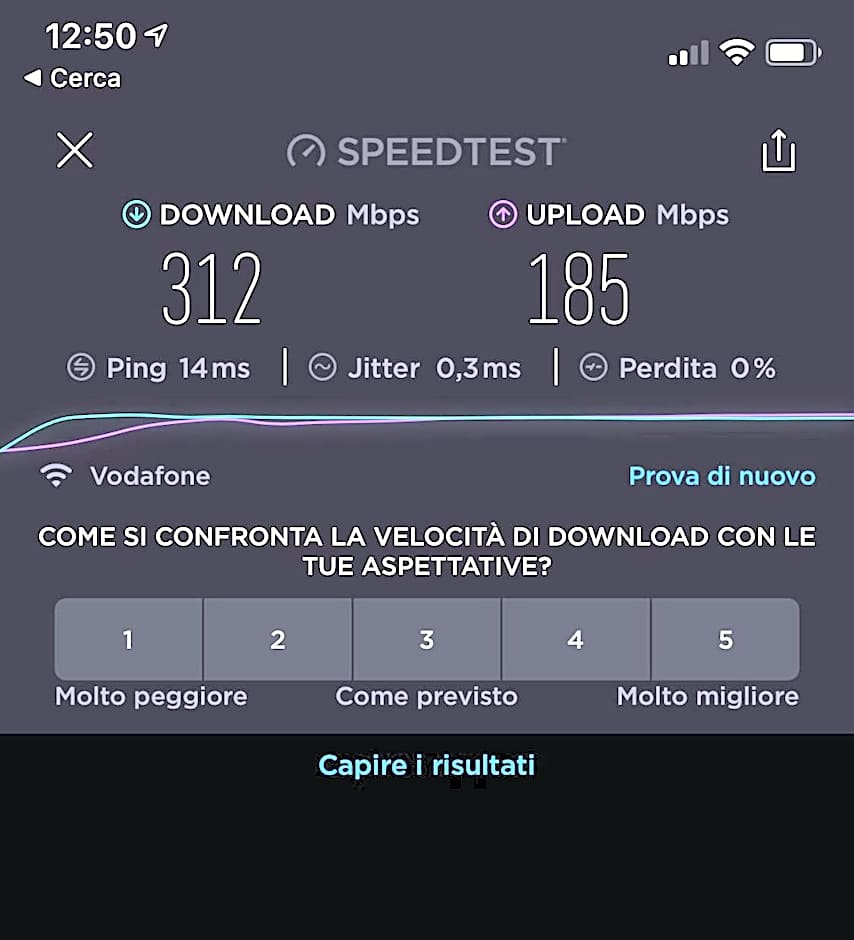Select rating 1 Molto peggiore

(x=128, y=639)
